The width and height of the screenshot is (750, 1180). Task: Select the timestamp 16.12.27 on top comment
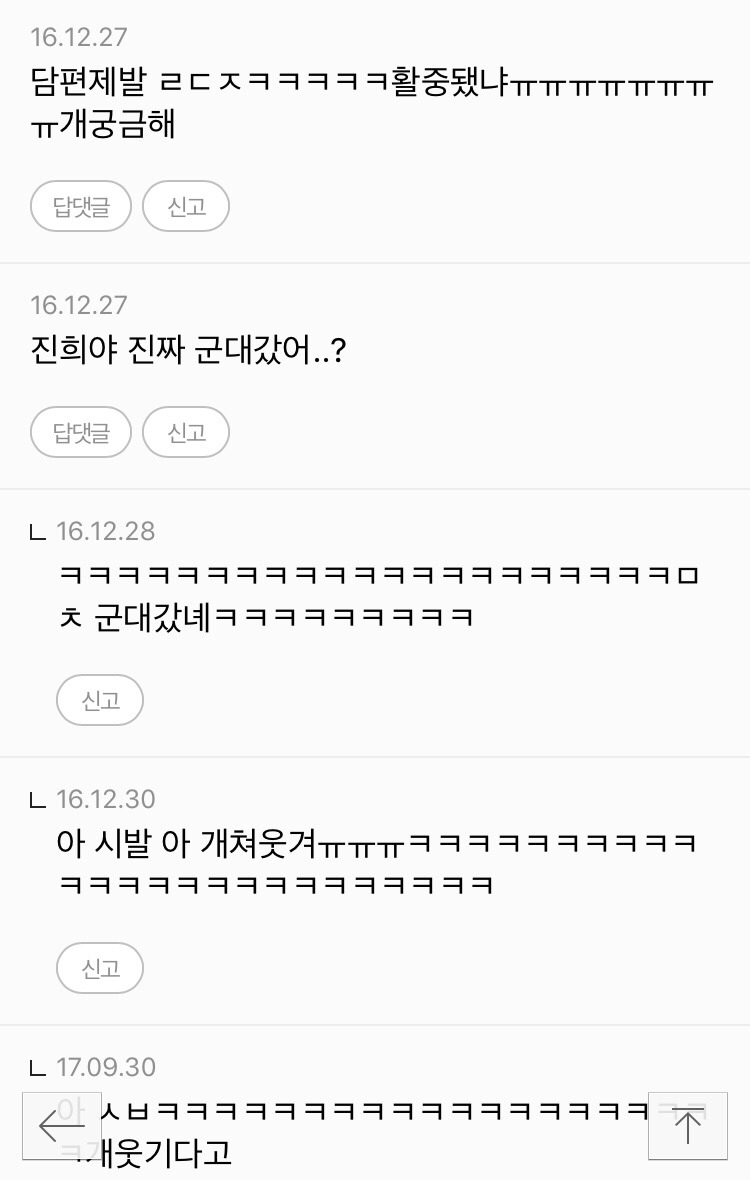(x=78, y=37)
